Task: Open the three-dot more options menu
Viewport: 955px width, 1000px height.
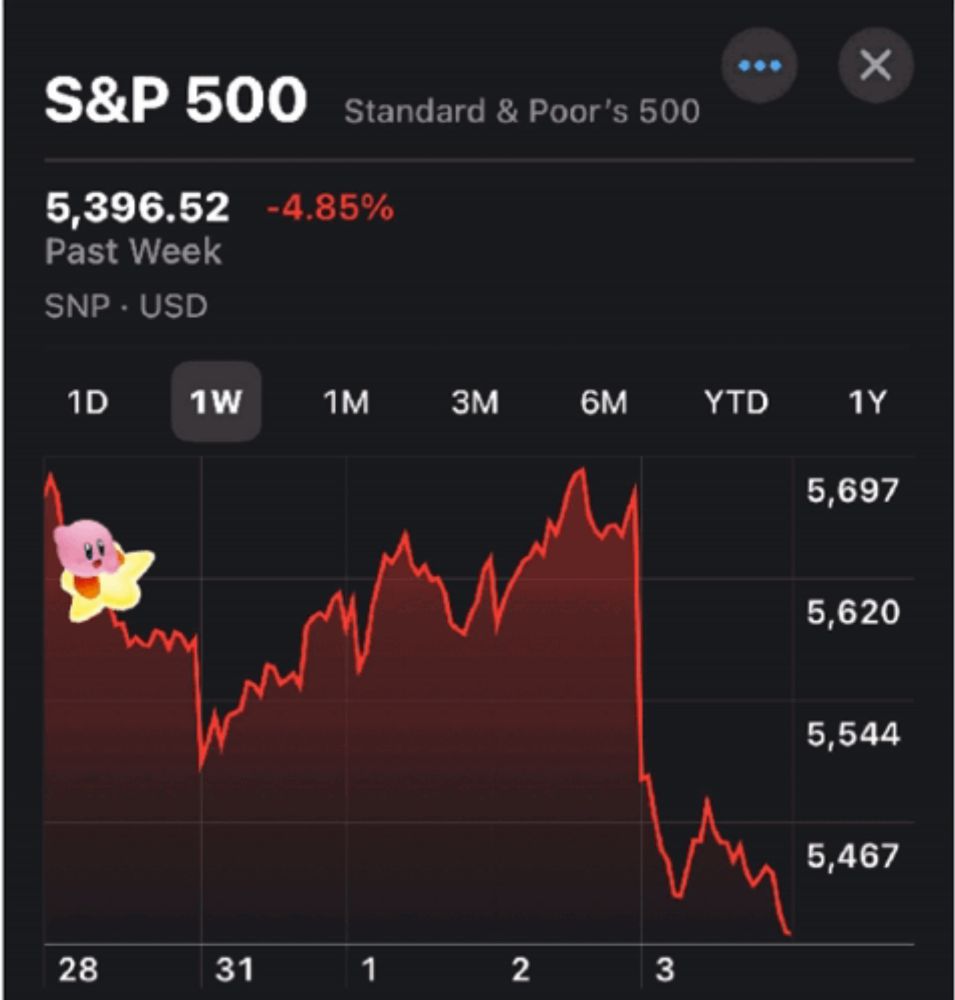Action: (759, 66)
